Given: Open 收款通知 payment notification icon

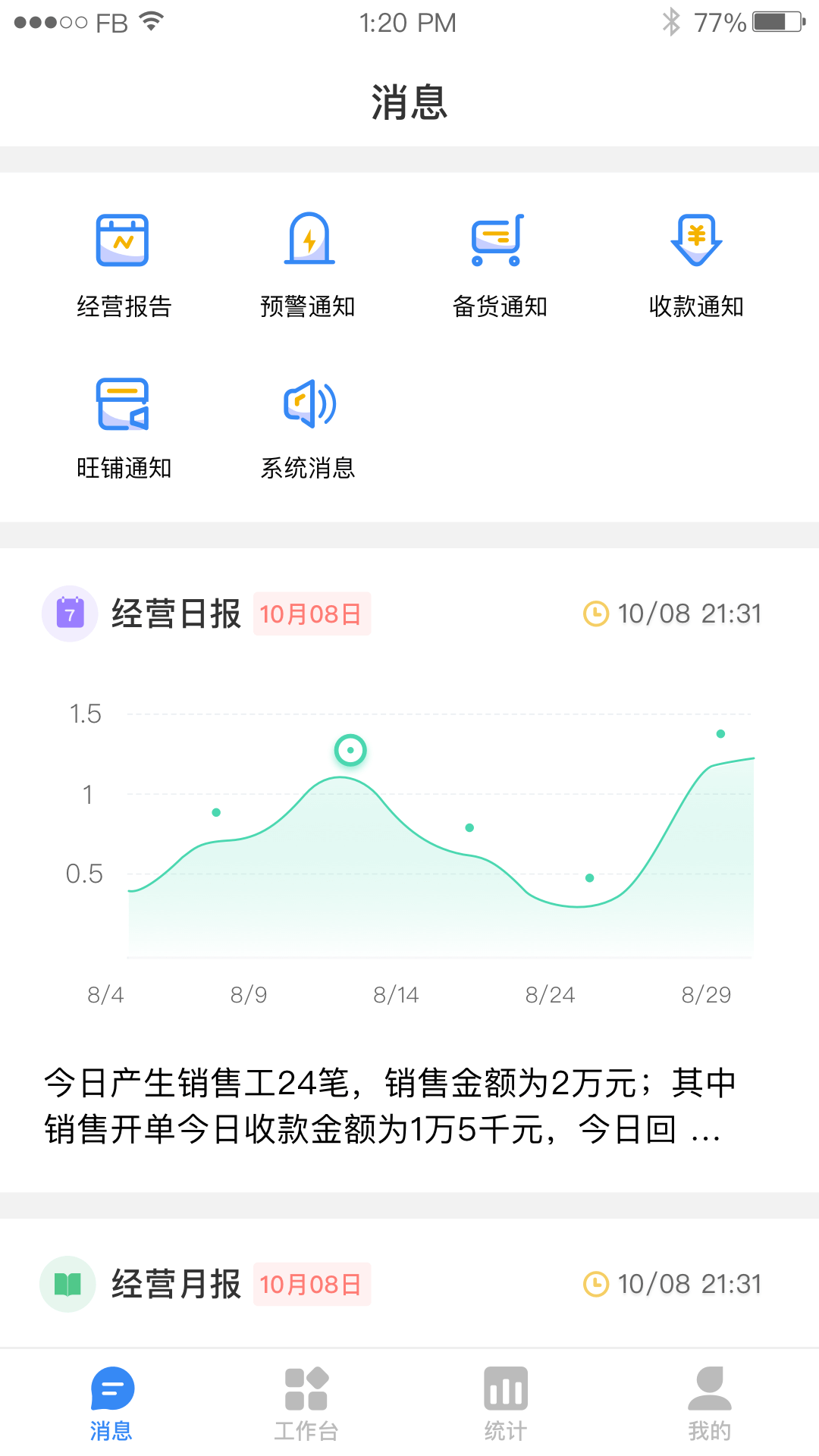Looking at the screenshot, I should point(697,241).
